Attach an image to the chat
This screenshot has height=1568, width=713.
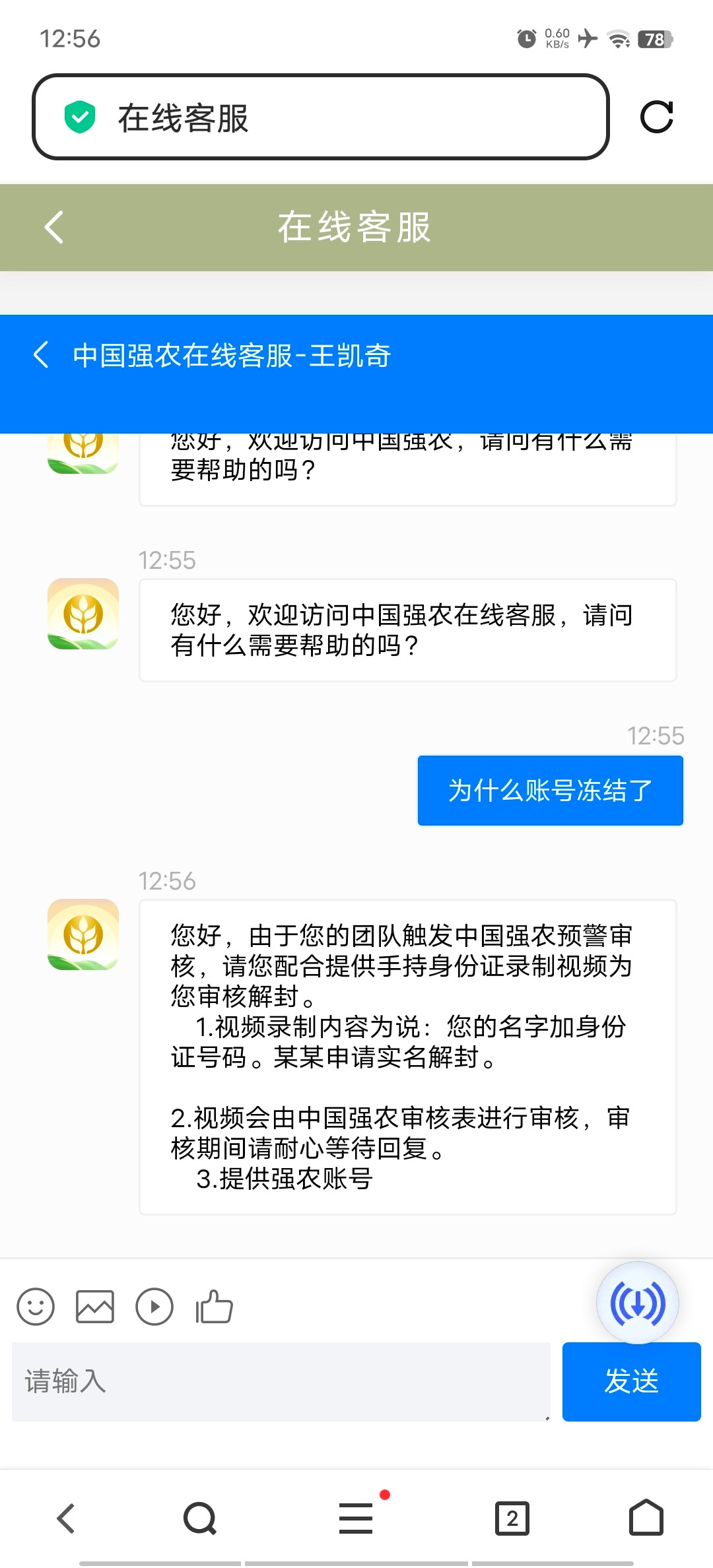pos(95,1307)
